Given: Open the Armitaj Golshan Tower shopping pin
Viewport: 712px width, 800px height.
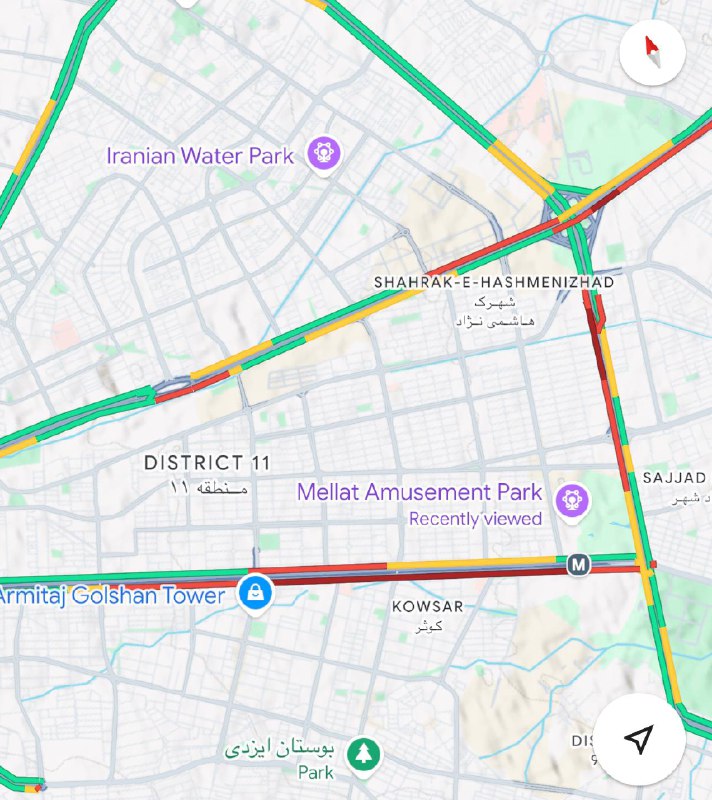Looking at the screenshot, I should (257, 593).
